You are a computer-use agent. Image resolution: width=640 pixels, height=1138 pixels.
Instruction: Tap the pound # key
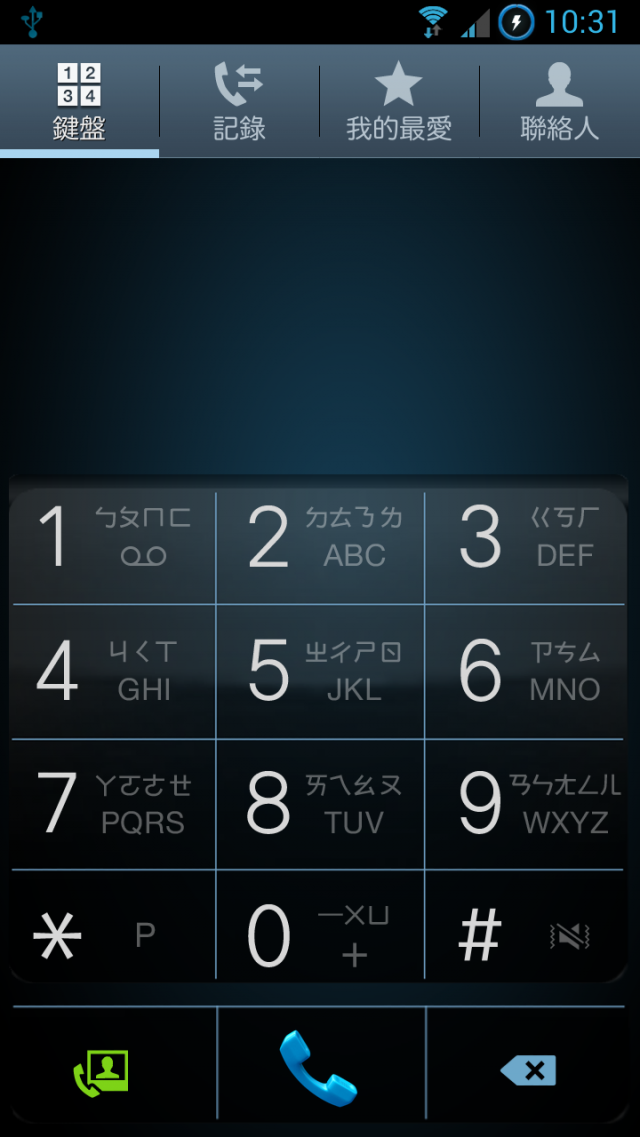coord(526,936)
